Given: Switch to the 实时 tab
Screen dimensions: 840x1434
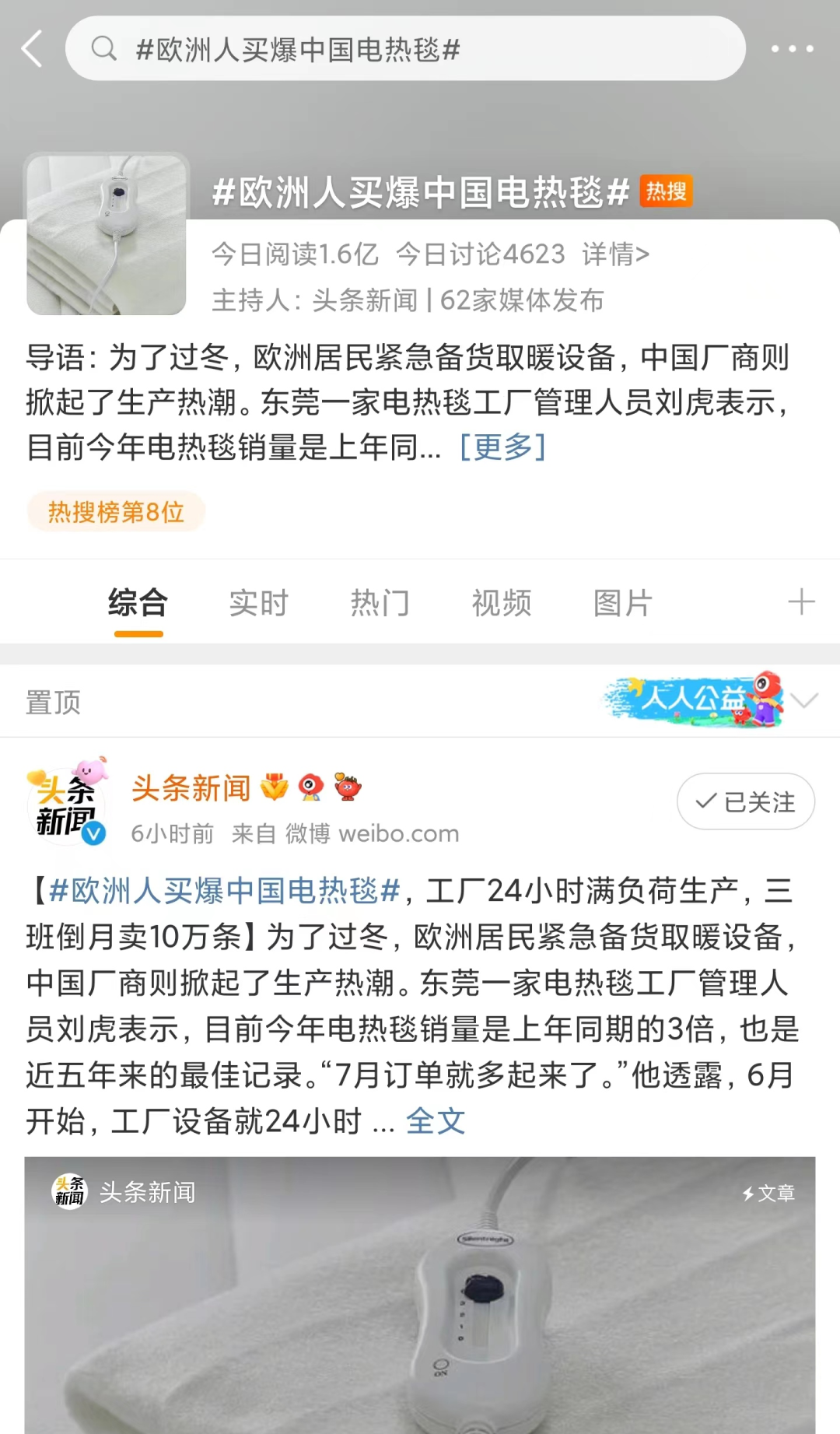Looking at the screenshot, I should point(258,603).
